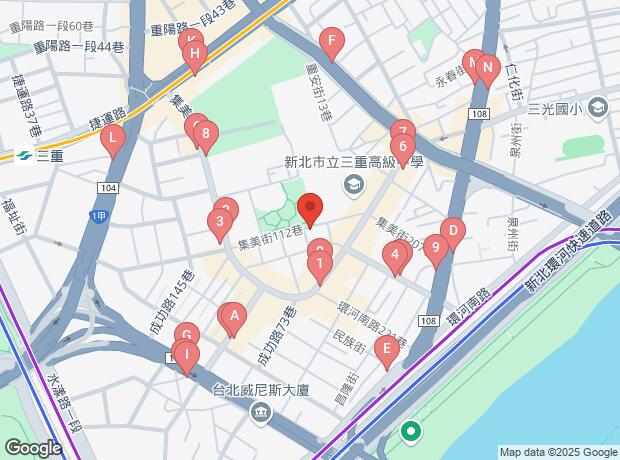Tap the map marker labeled F

[x=331, y=42]
